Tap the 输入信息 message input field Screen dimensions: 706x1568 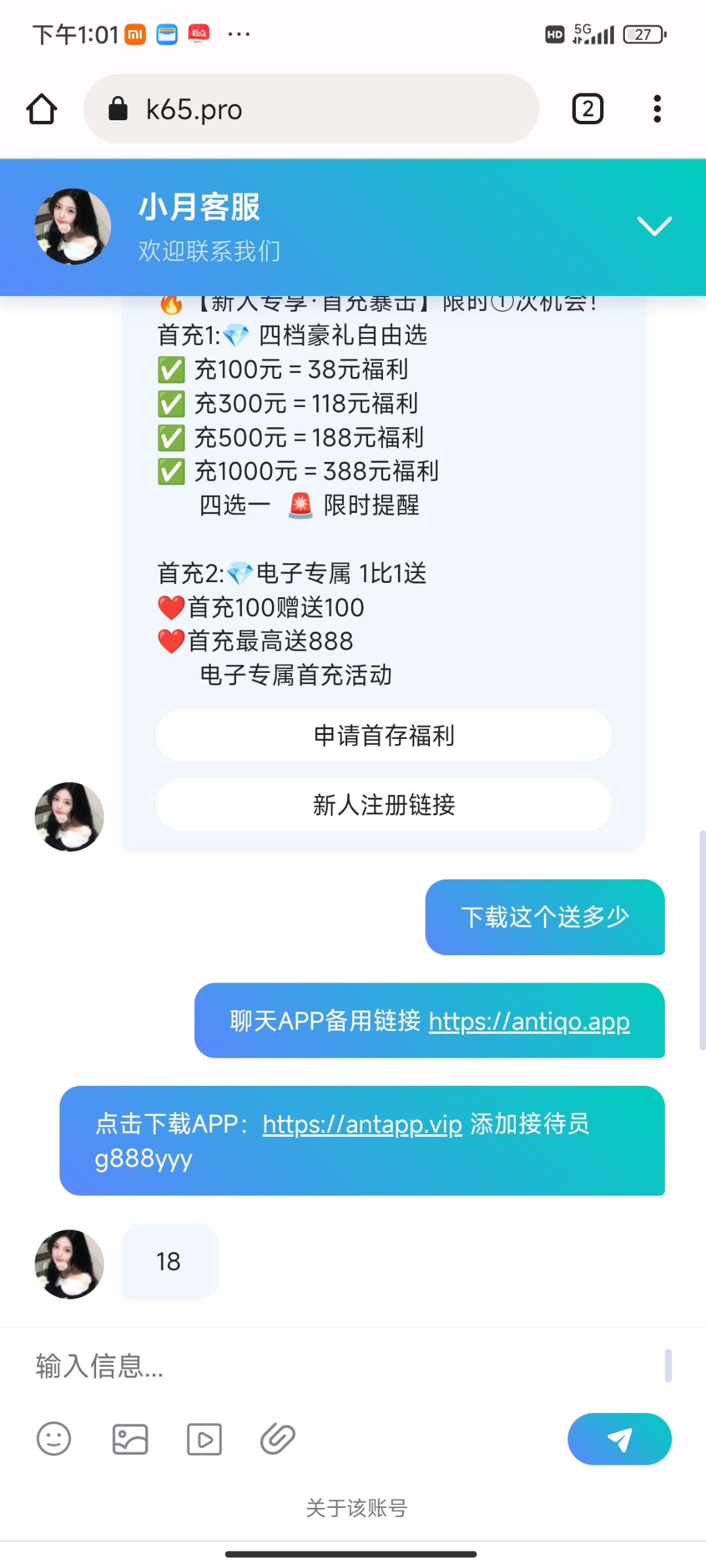tap(261, 1365)
